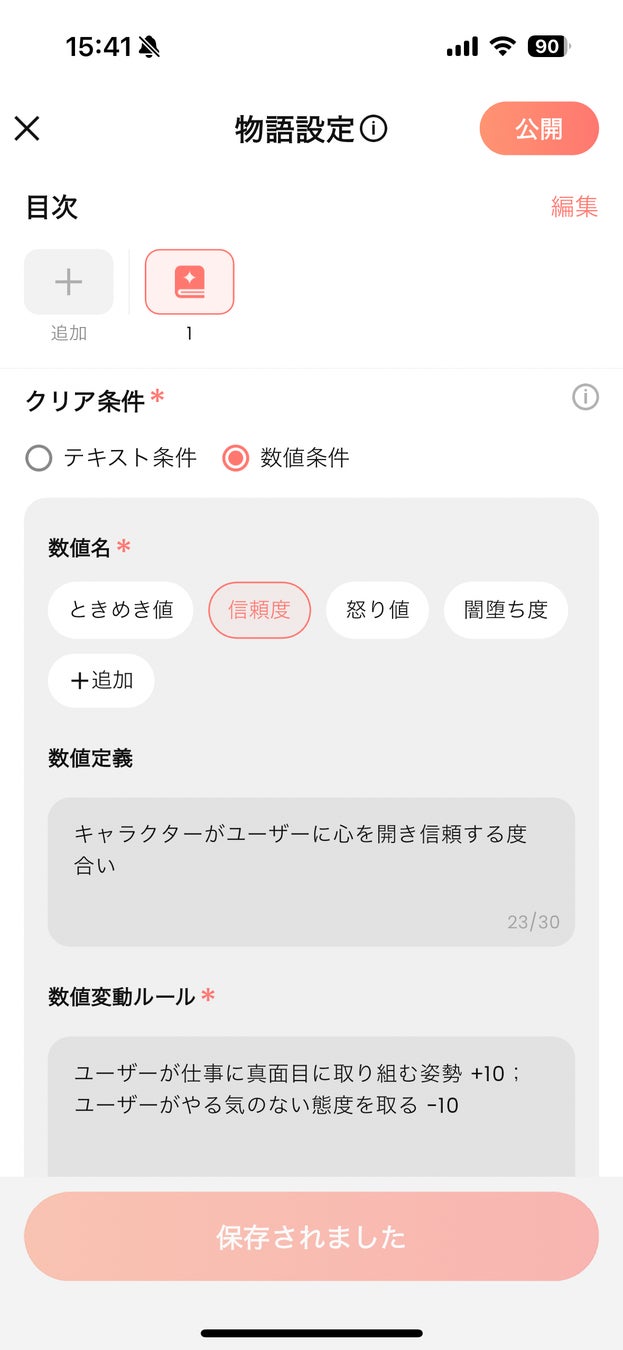
Task: Tap 編集 to edit the table of contents
Action: click(x=574, y=207)
